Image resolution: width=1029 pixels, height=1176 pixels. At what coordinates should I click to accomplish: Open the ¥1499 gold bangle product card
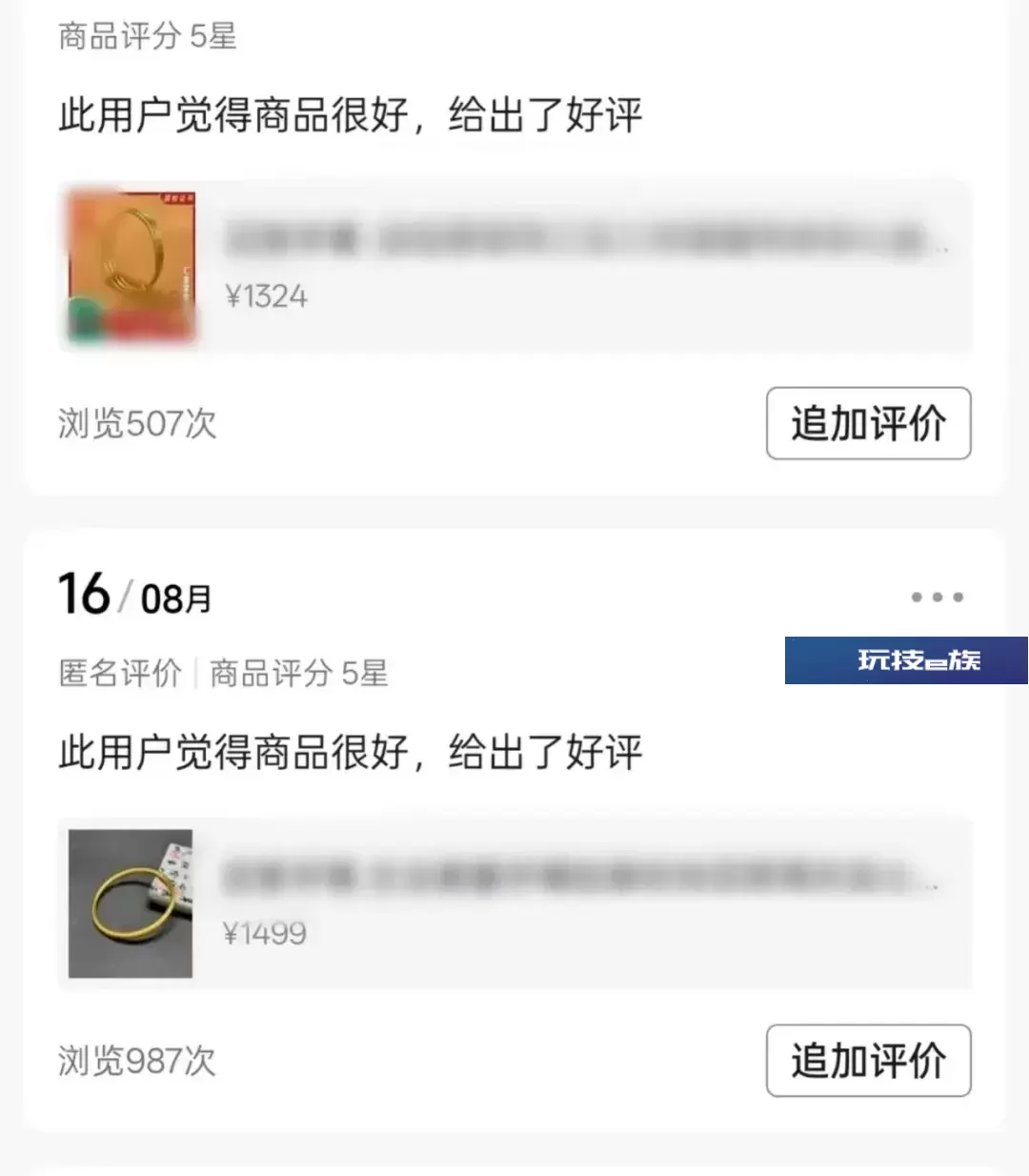point(514,903)
